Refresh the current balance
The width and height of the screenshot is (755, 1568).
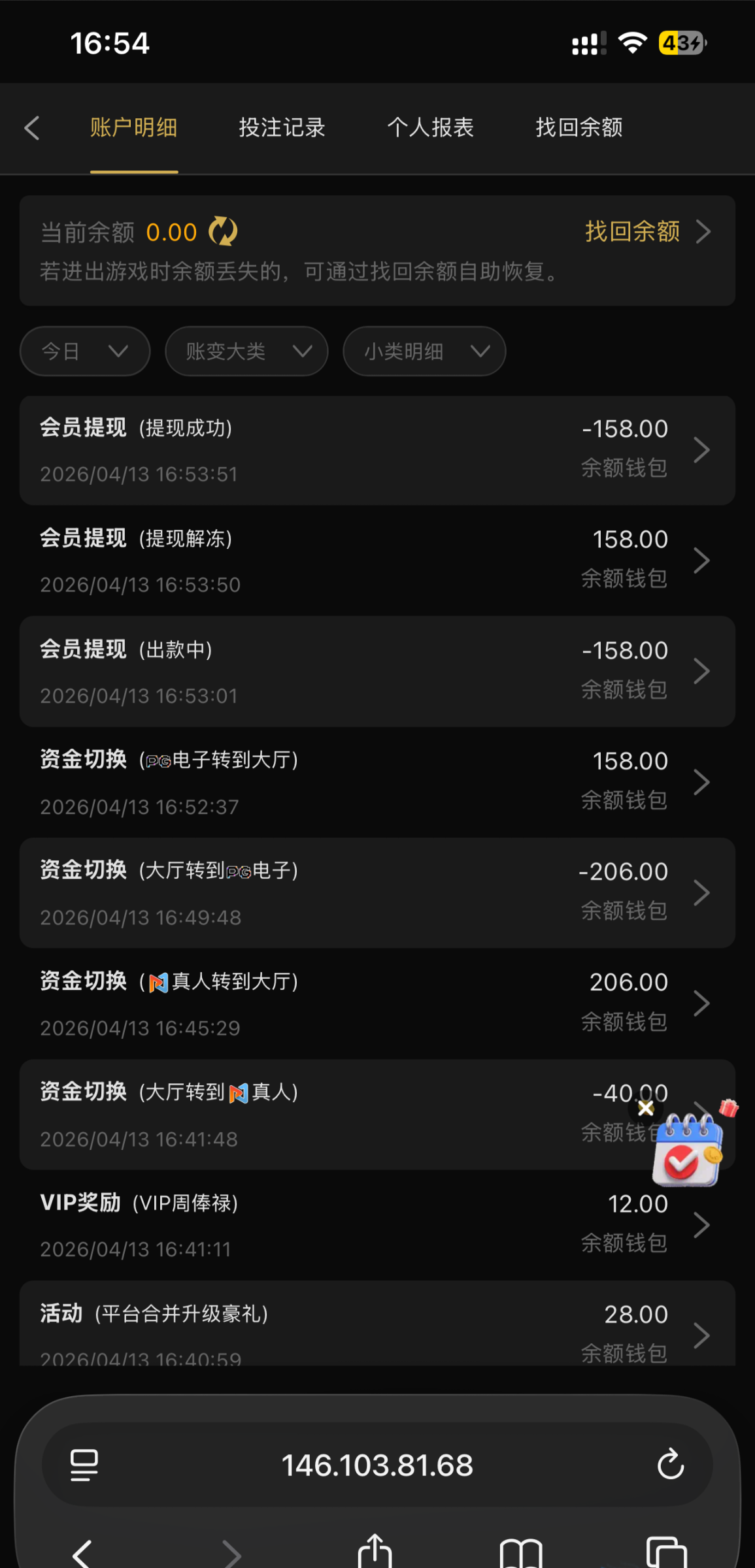[223, 232]
